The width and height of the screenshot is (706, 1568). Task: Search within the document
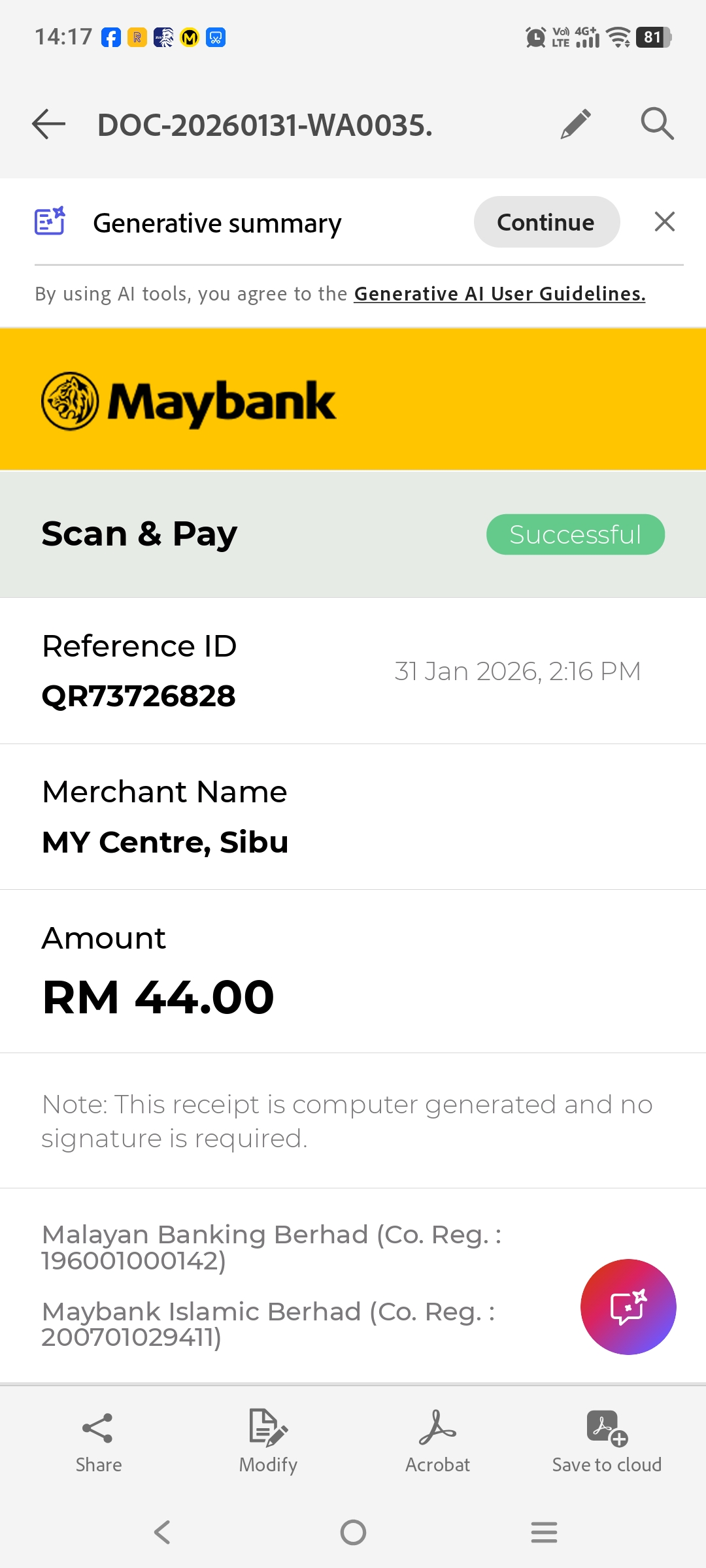click(x=657, y=124)
